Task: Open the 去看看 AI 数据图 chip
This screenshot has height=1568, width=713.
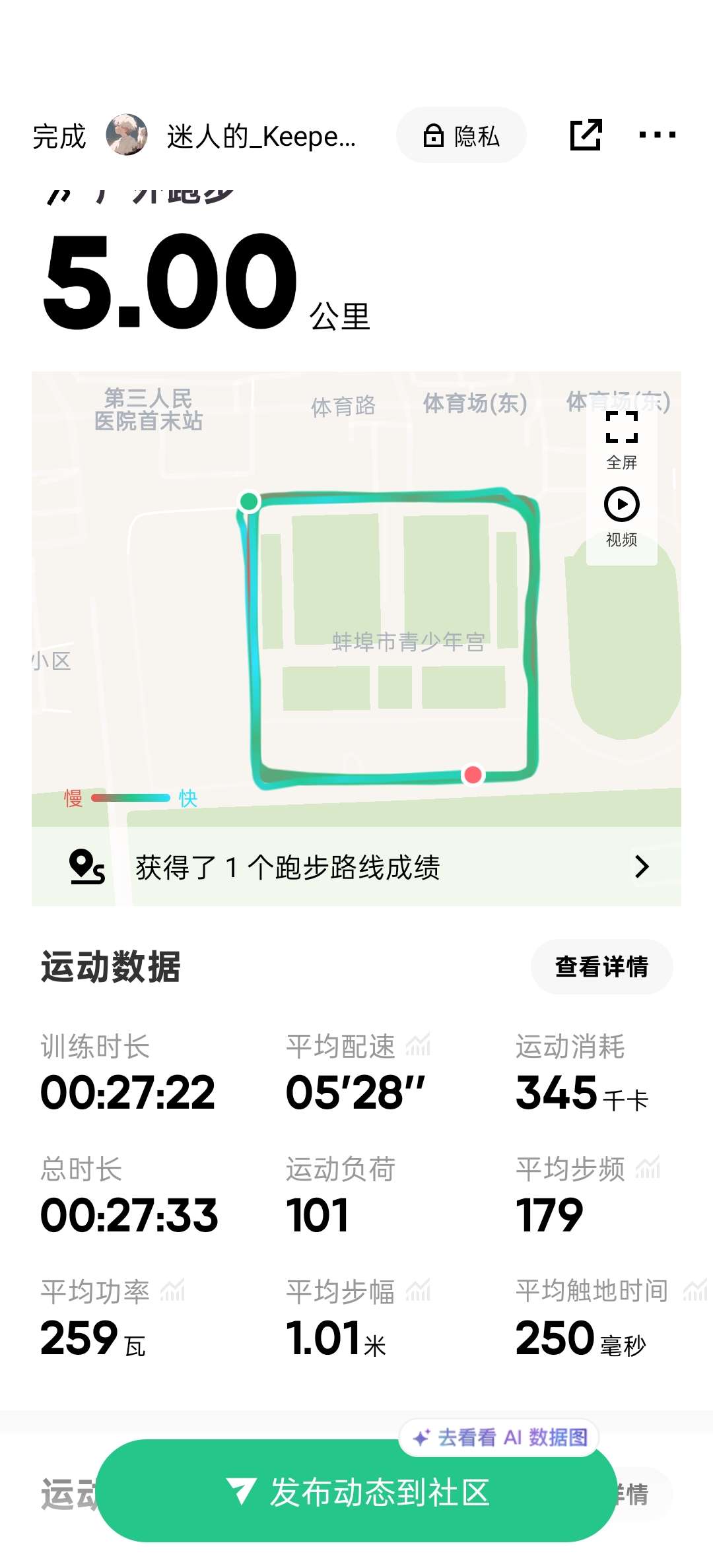Action: pyautogui.click(x=499, y=1437)
